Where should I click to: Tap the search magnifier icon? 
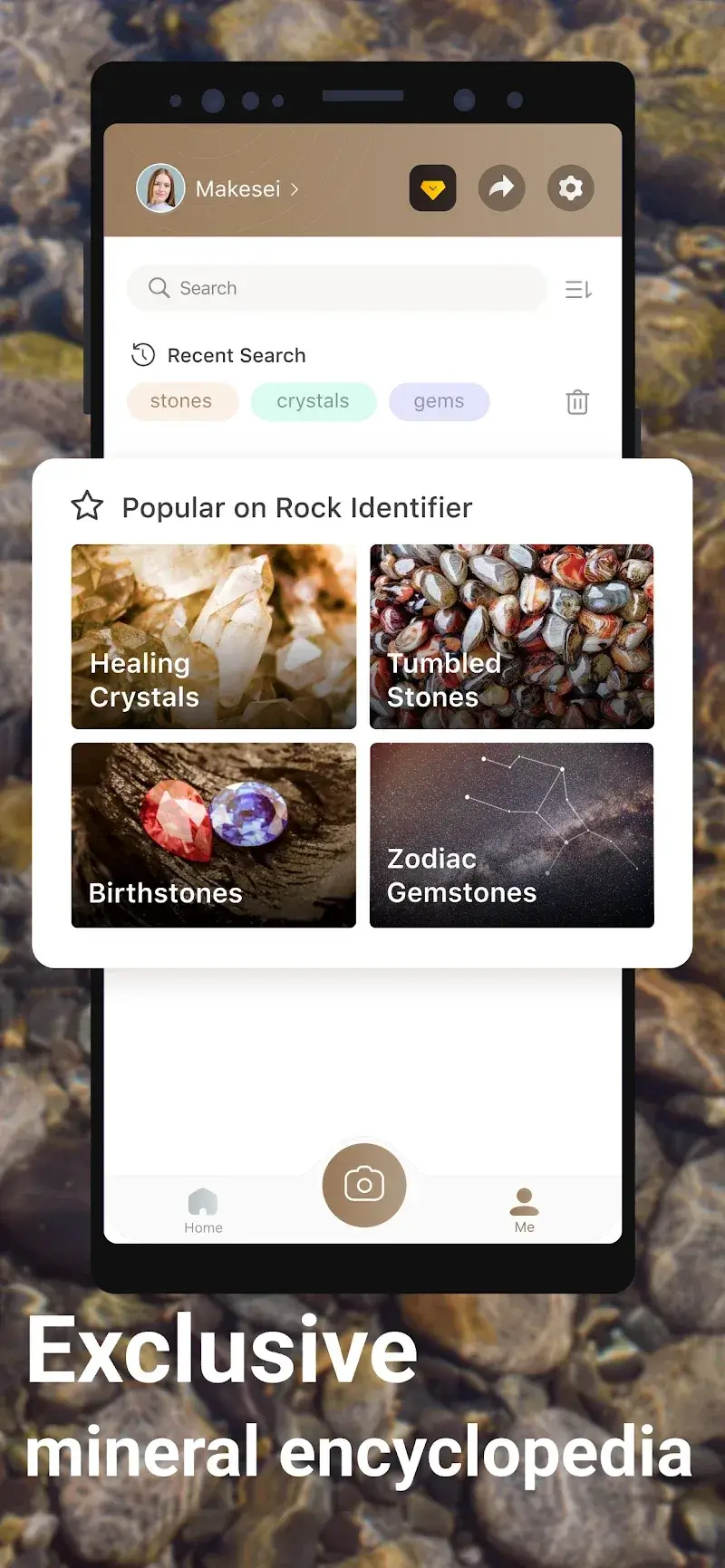[x=159, y=288]
